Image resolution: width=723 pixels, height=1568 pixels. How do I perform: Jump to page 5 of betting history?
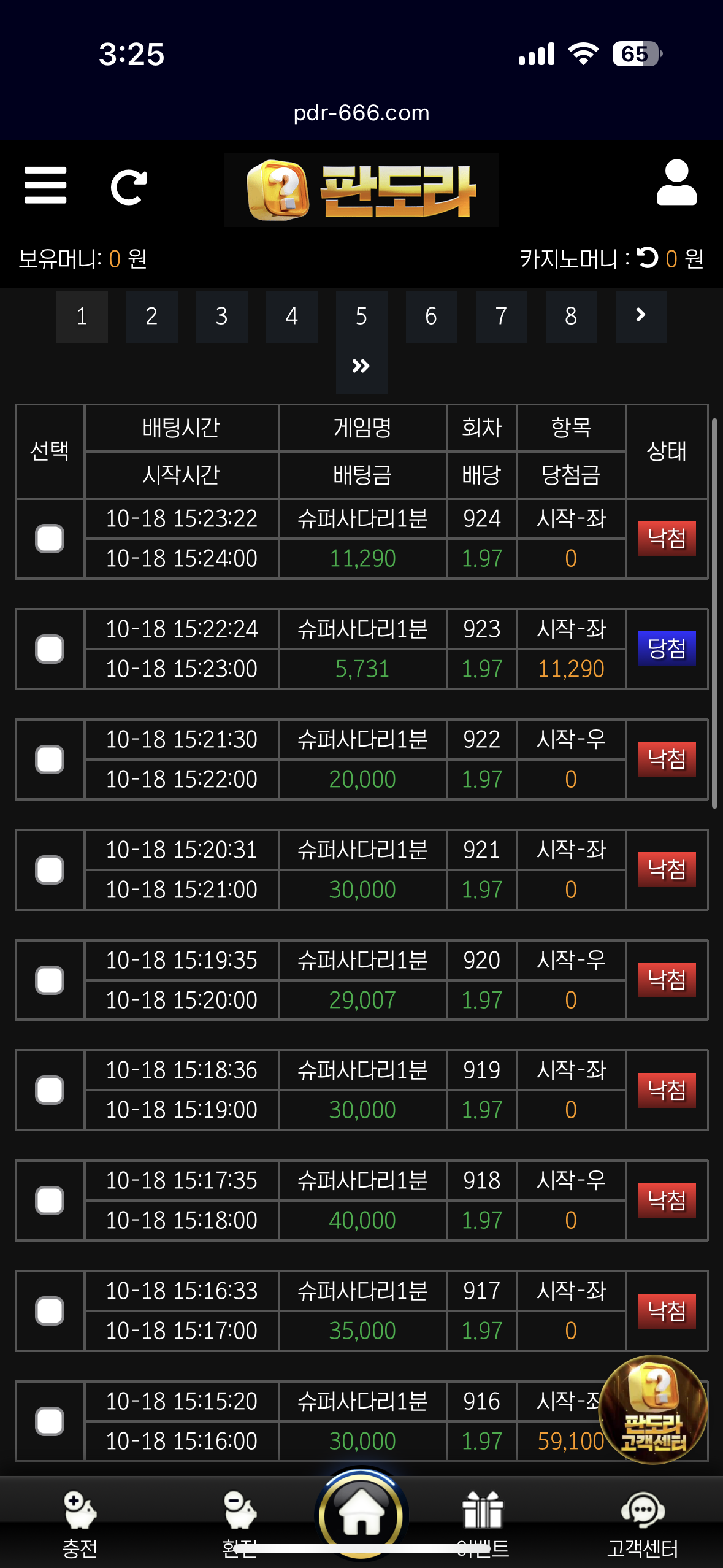[361, 317]
